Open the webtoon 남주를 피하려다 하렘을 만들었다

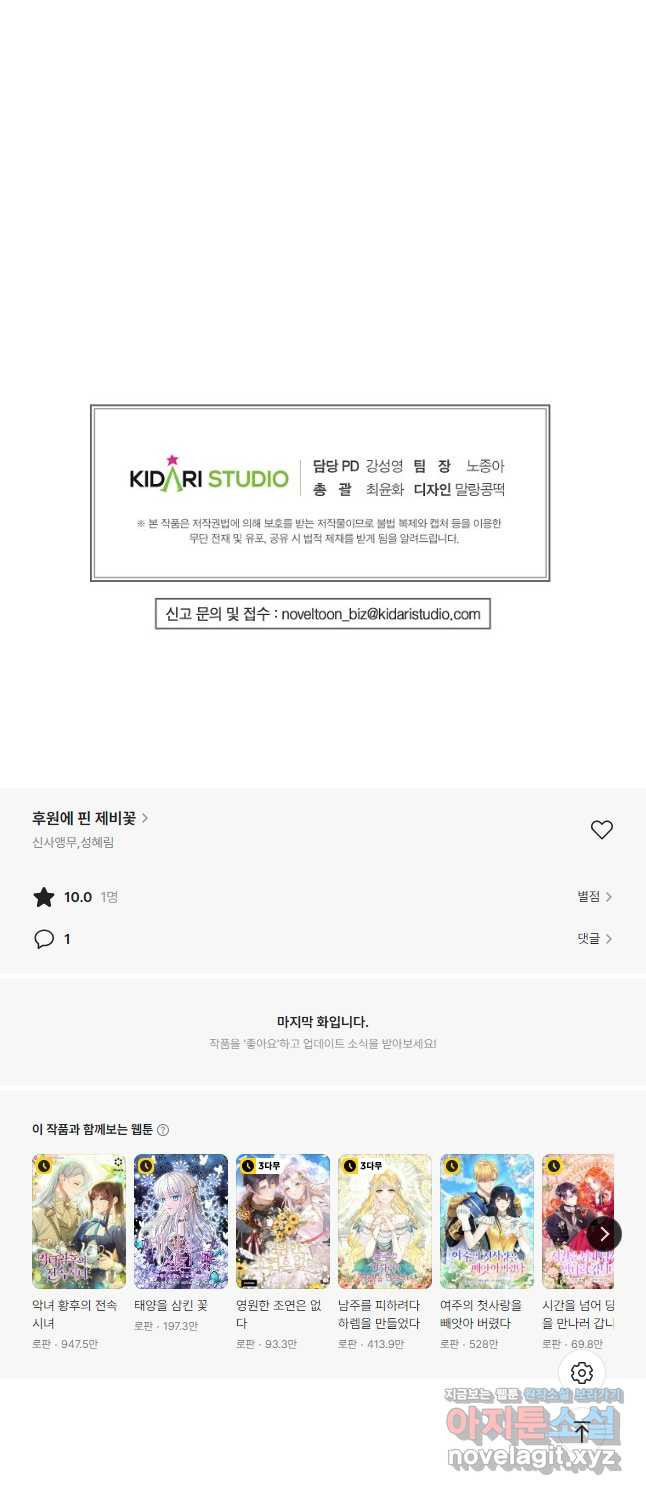pos(385,1221)
